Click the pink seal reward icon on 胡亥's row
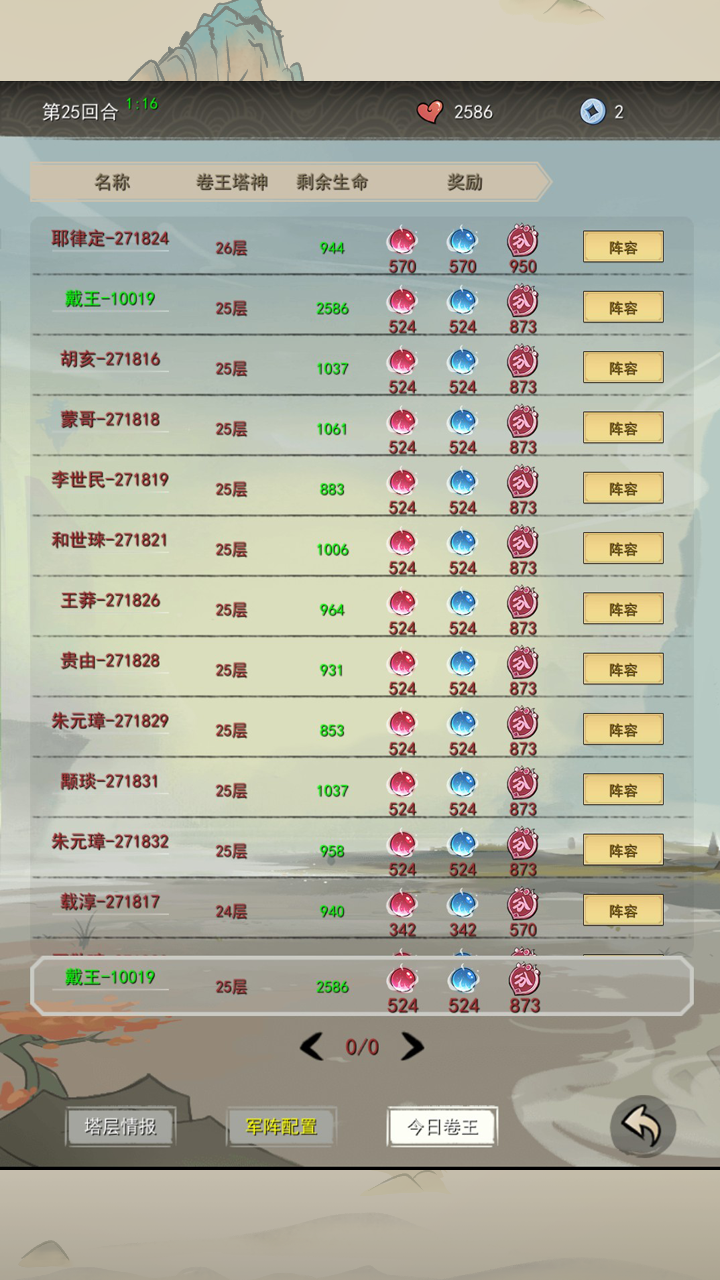 (522, 362)
